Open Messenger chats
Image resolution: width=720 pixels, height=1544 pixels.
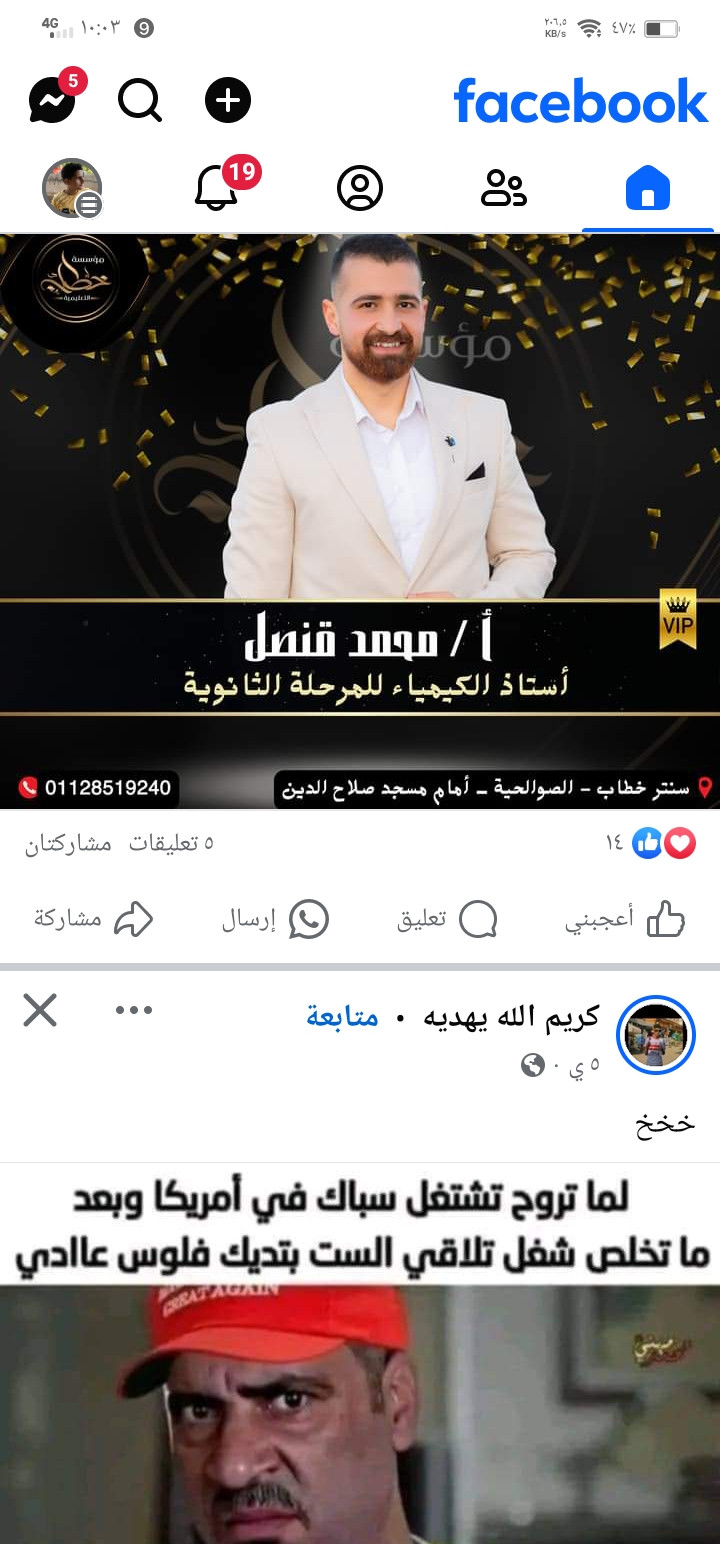52,100
